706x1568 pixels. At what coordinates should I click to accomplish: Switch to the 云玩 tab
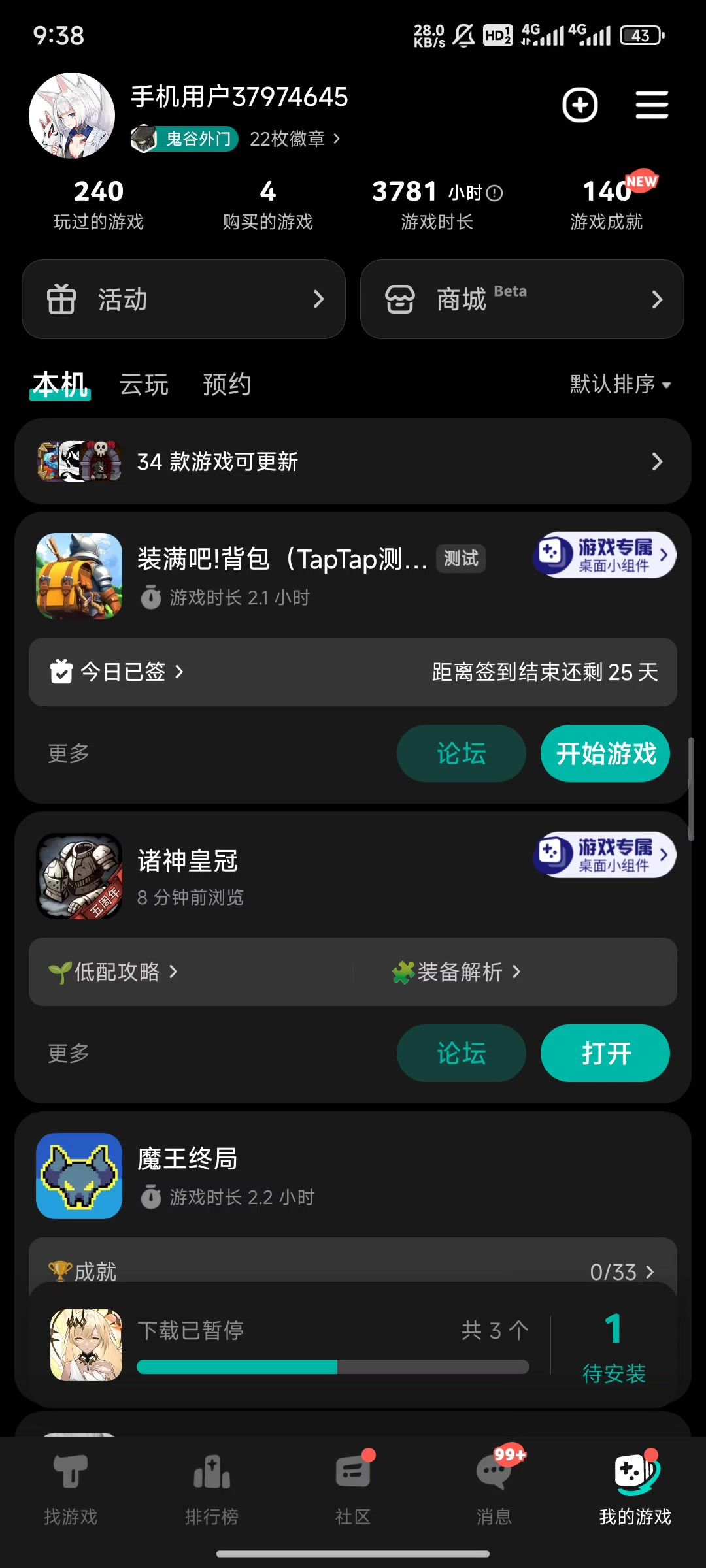point(144,384)
